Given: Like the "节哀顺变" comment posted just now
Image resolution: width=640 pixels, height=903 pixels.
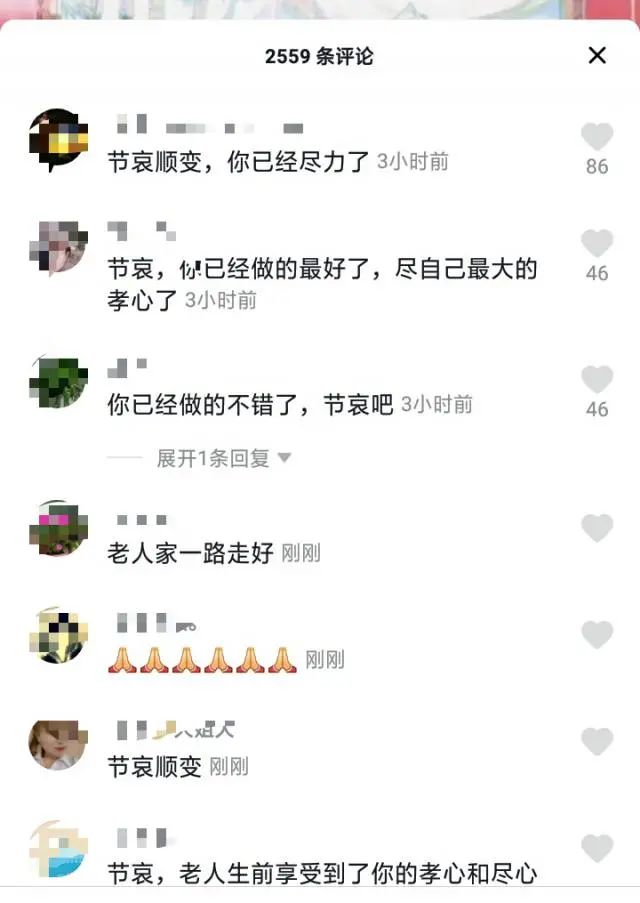Looking at the screenshot, I should click(597, 742).
